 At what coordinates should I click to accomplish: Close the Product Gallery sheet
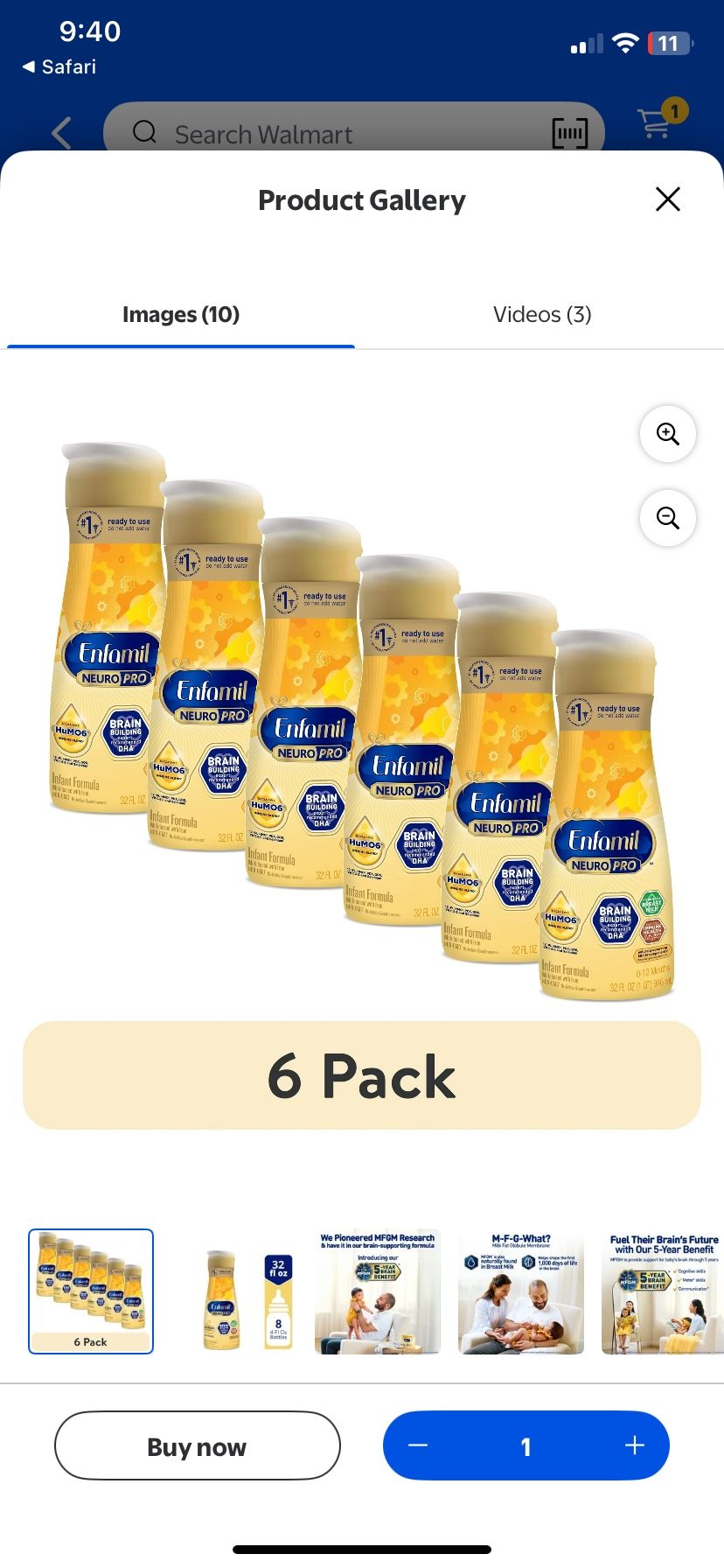tap(667, 199)
